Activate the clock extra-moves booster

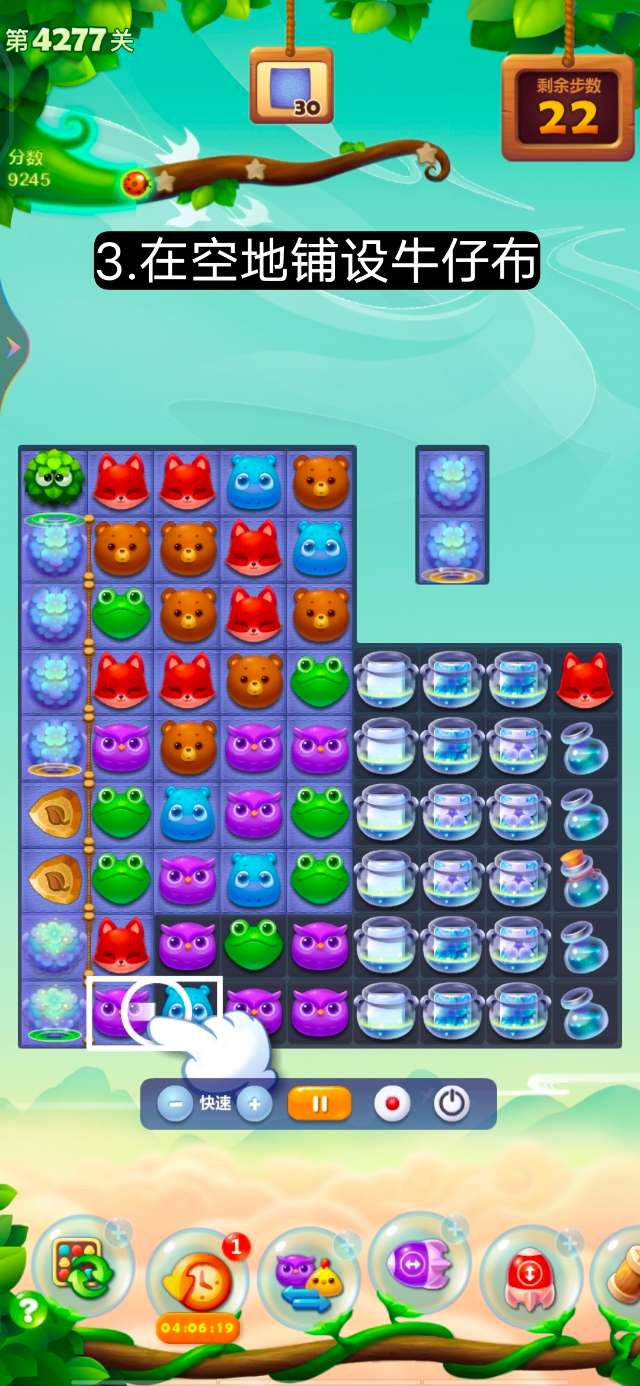tap(199, 1280)
